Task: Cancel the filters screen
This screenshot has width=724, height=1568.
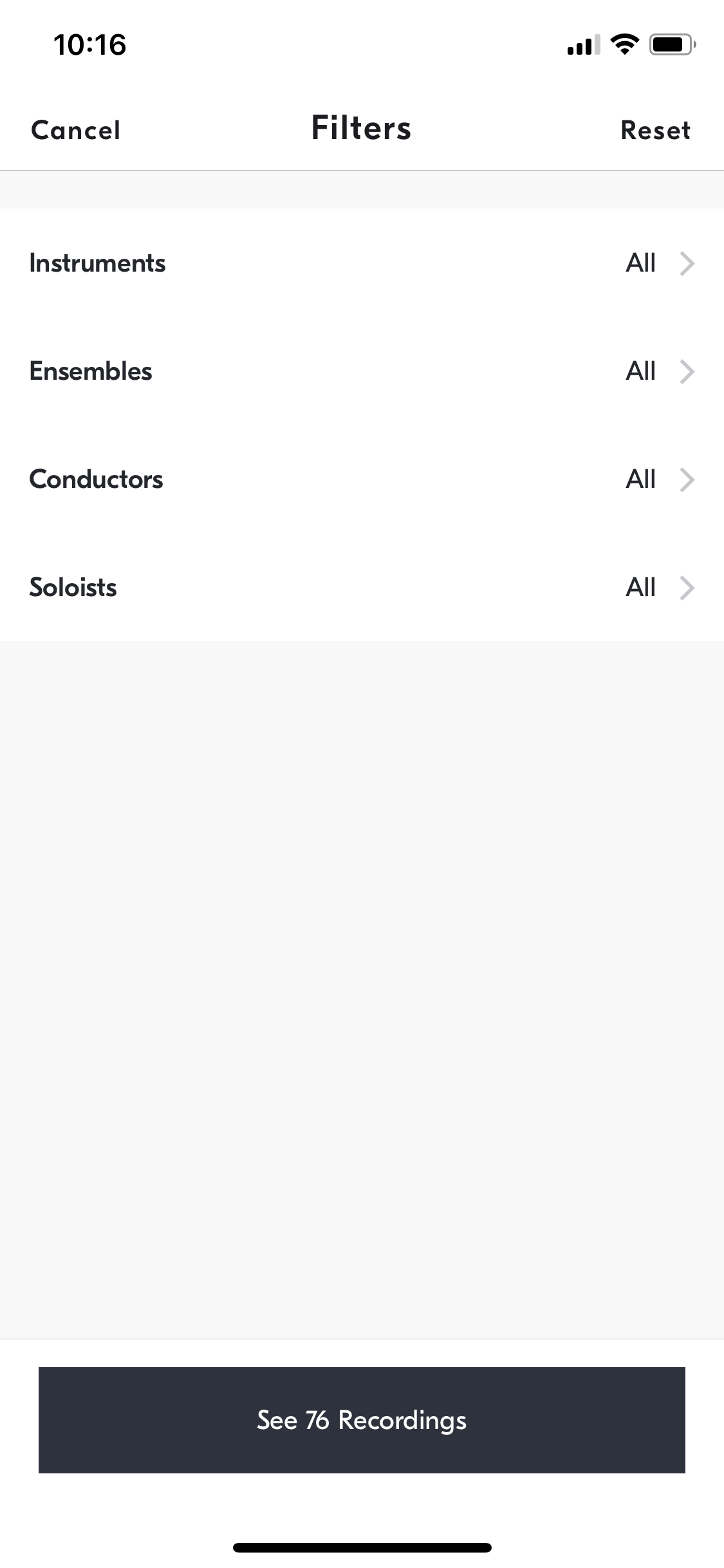Action: point(75,130)
